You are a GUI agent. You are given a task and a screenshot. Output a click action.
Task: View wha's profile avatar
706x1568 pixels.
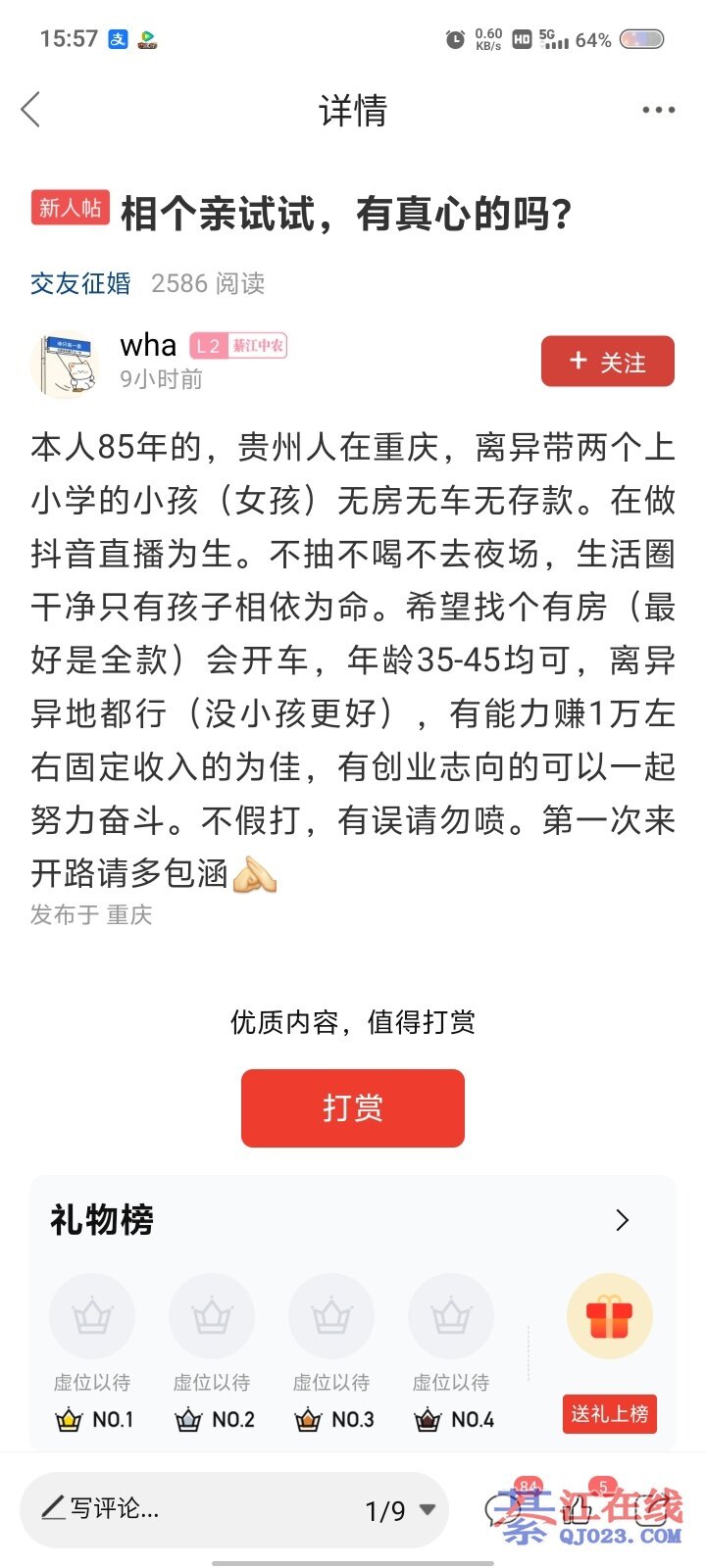coord(66,364)
